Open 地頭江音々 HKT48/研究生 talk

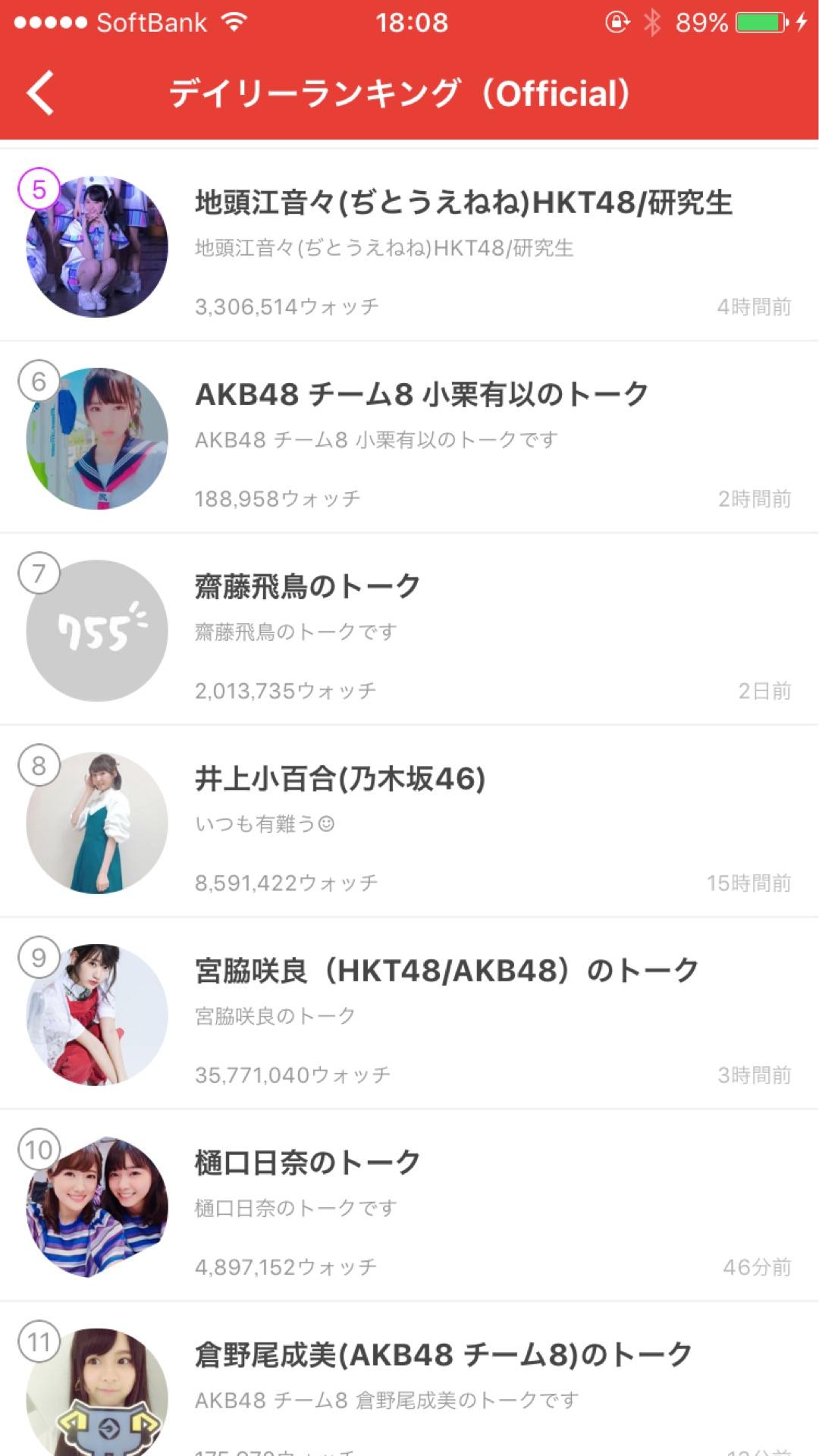click(463, 203)
